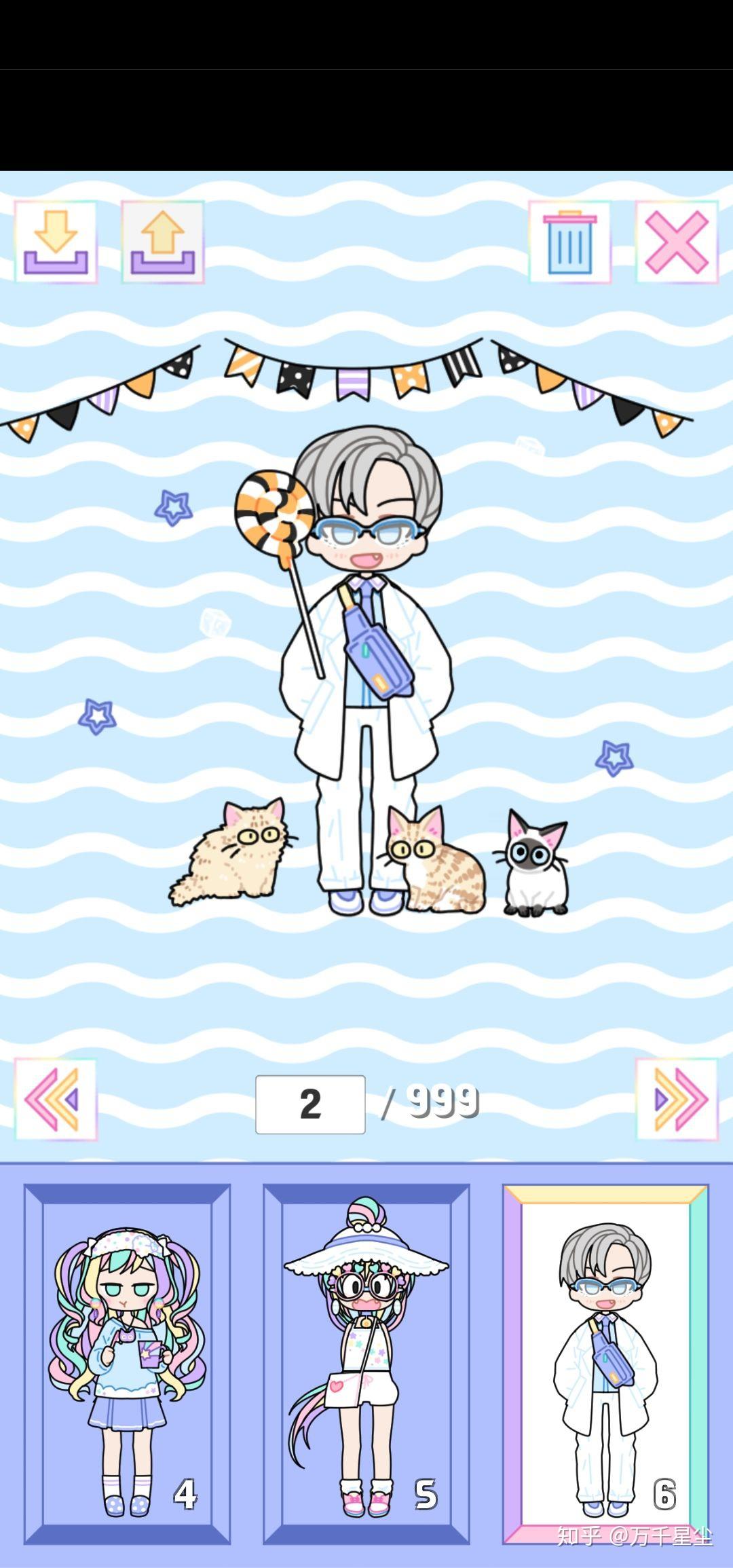Select saved character slot 5
This screenshot has width=733, height=1568.
(366, 1364)
